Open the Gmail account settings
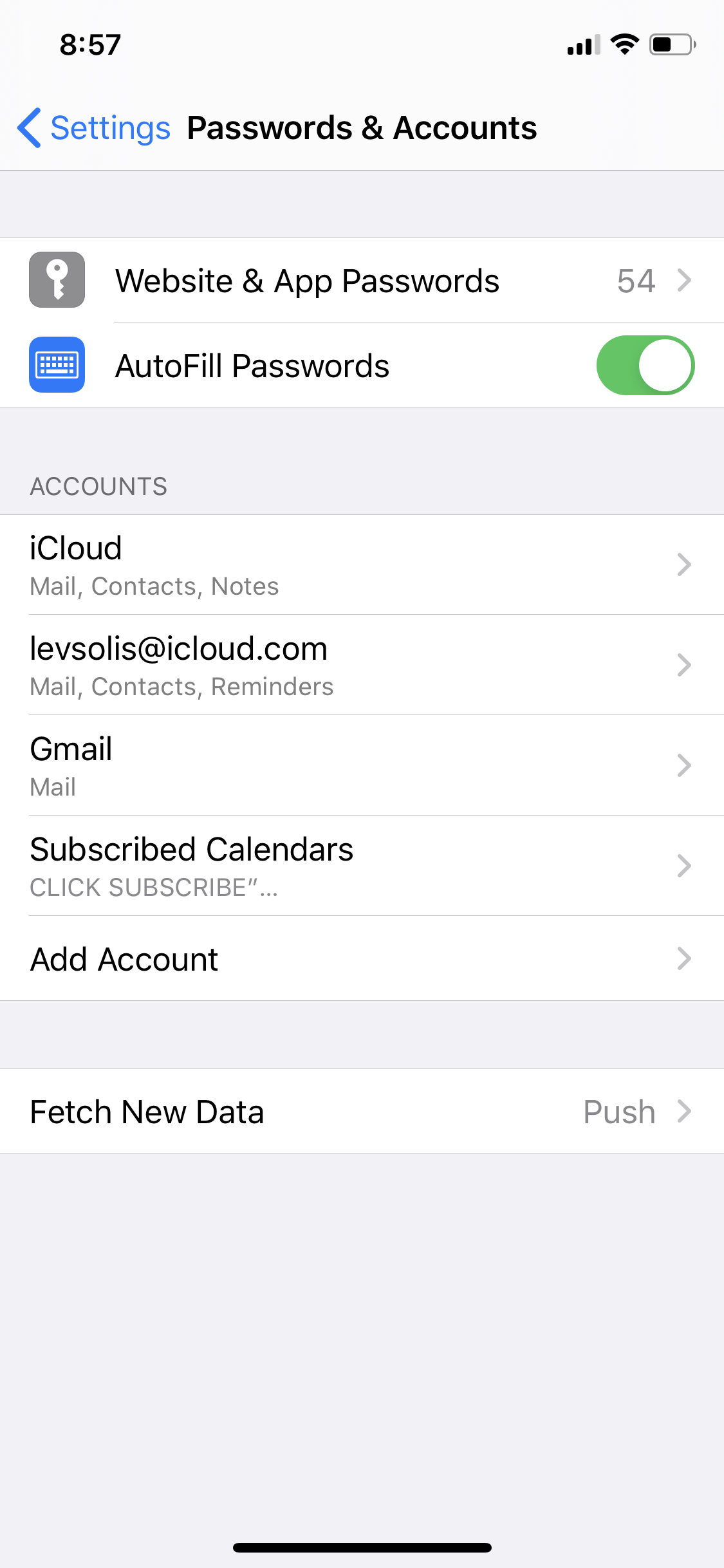 (362, 765)
